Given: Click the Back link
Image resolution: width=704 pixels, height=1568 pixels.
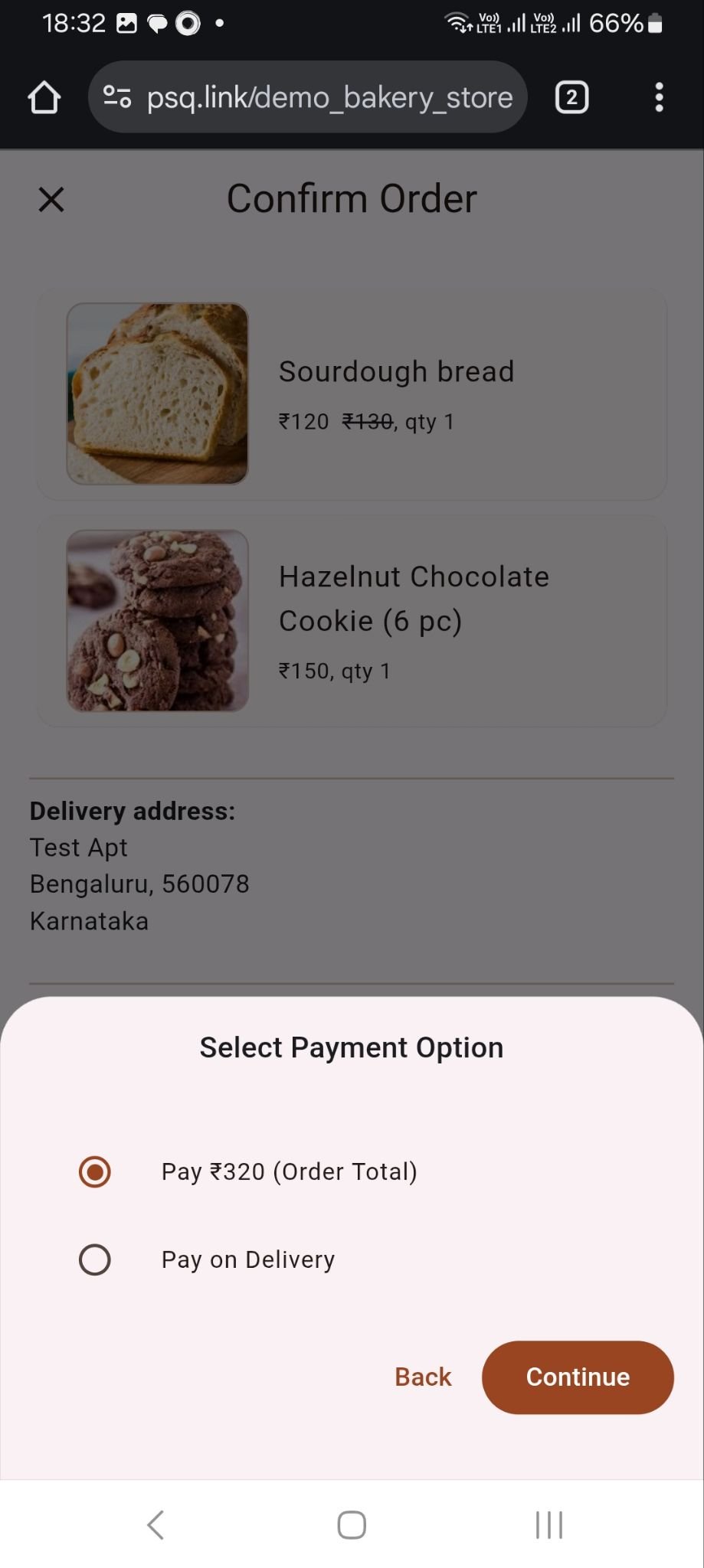Looking at the screenshot, I should (422, 1376).
